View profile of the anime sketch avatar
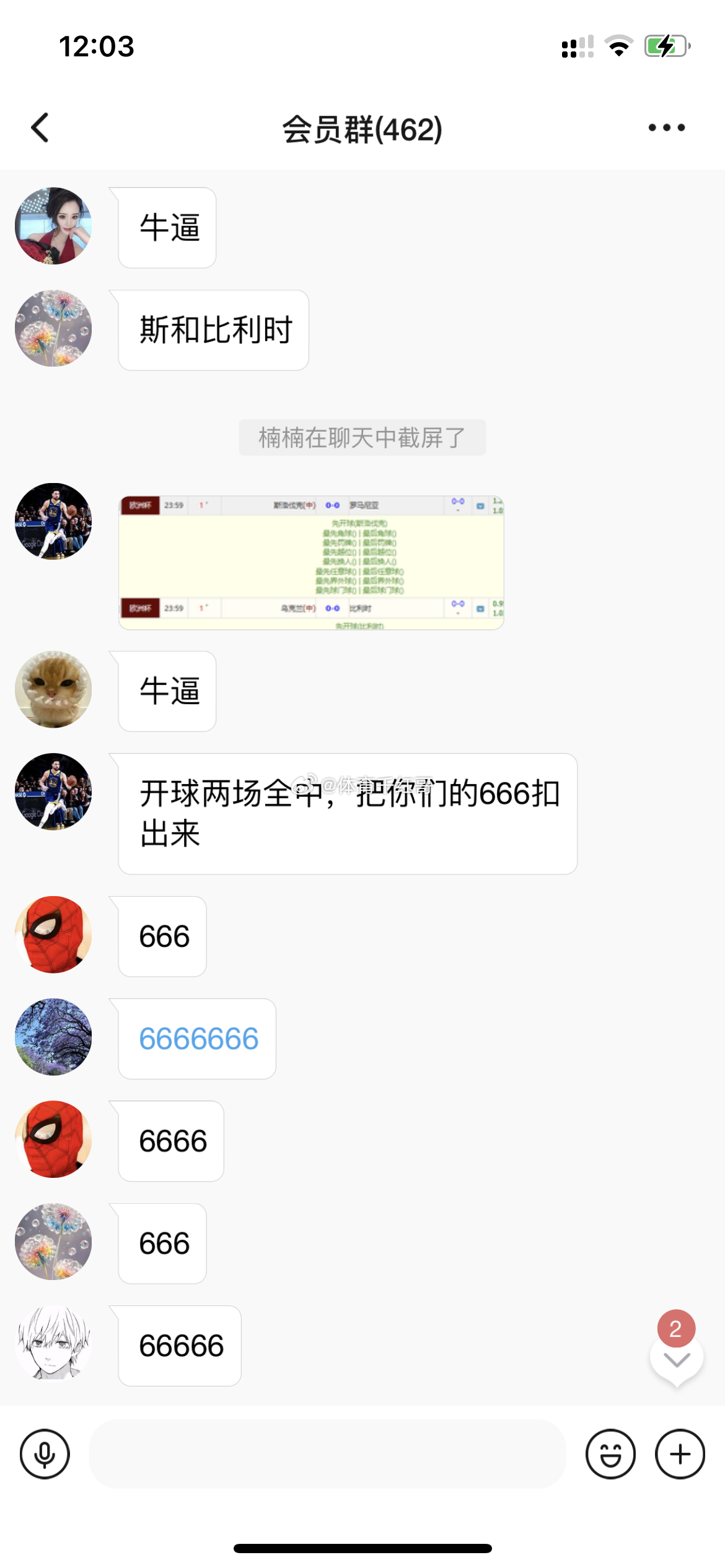 (53, 1344)
